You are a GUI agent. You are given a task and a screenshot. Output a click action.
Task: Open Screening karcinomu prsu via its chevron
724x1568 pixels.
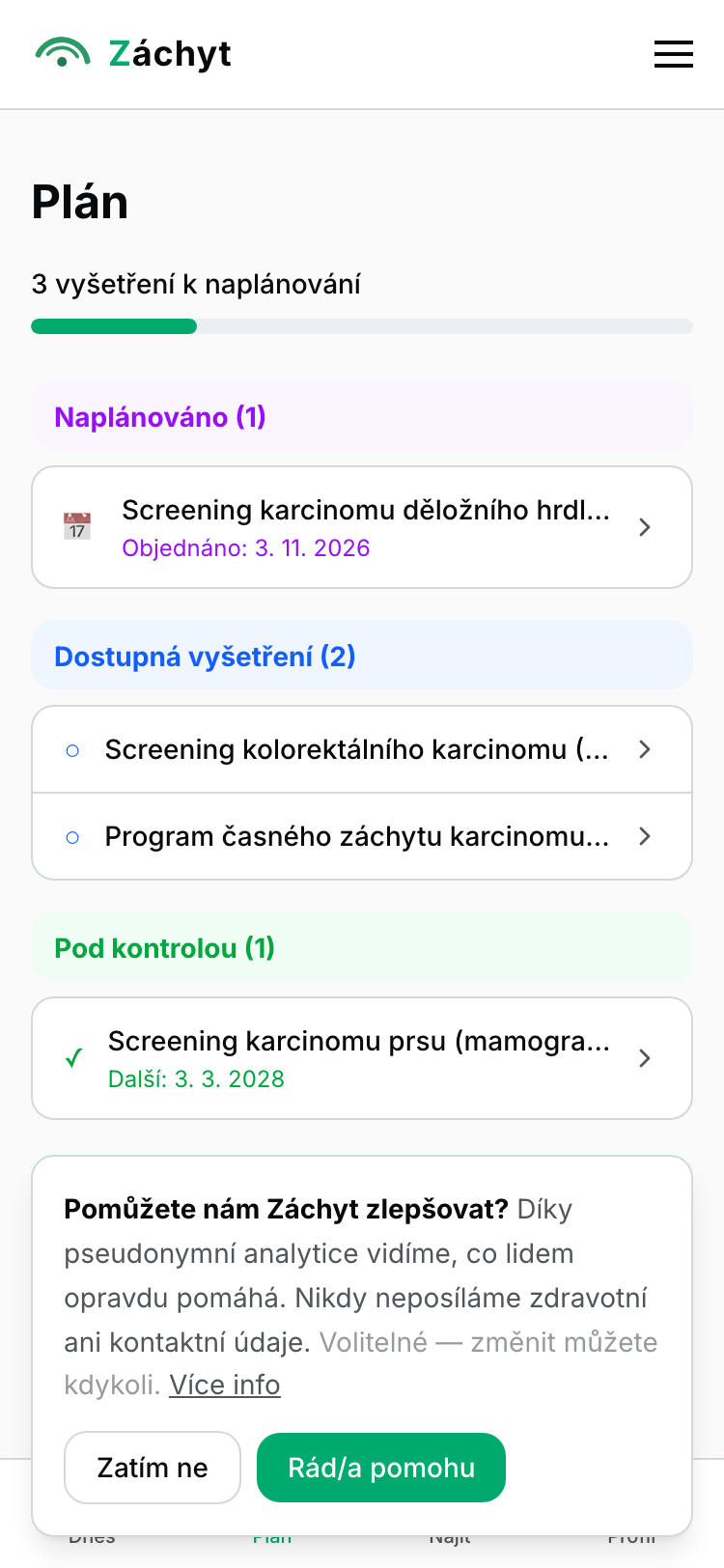pyautogui.click(x=644, y=1058)
